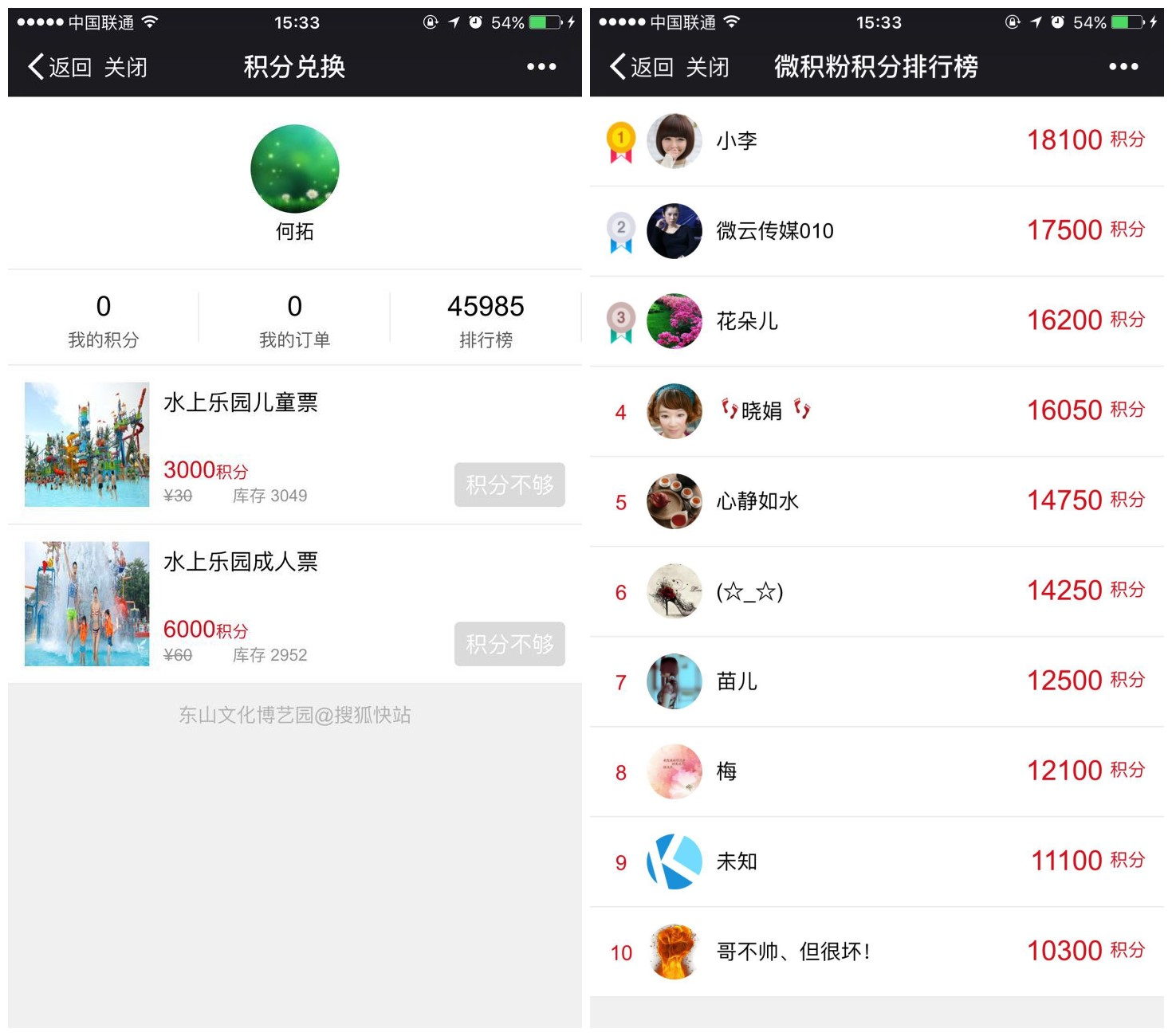This screenshot has width=1172, height=1036.
Task: Select 微云传媒010 in the ranking list
Action: click(x=875, y=231)
